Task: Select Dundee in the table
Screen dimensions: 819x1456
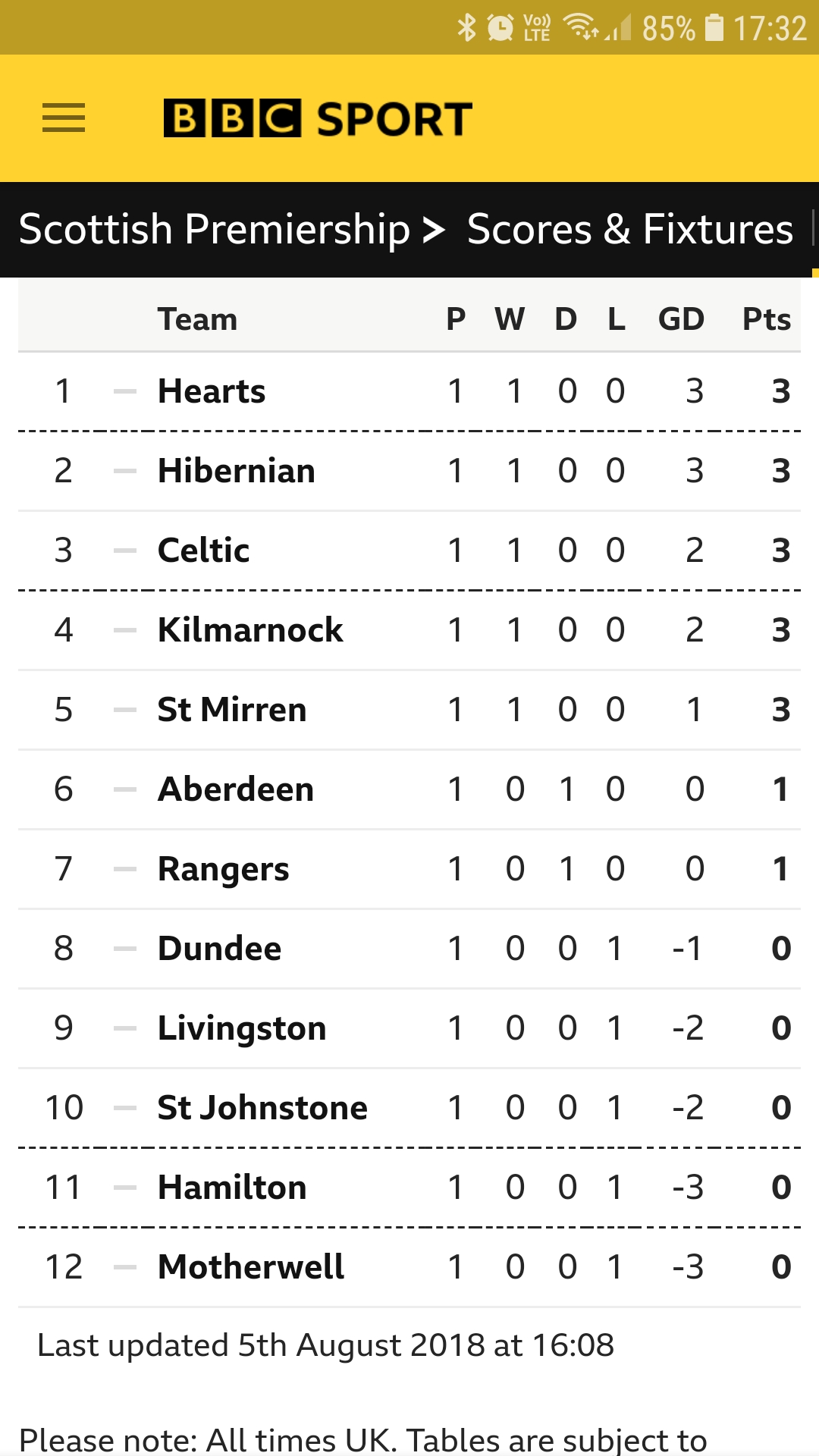Action: (219, 949)
